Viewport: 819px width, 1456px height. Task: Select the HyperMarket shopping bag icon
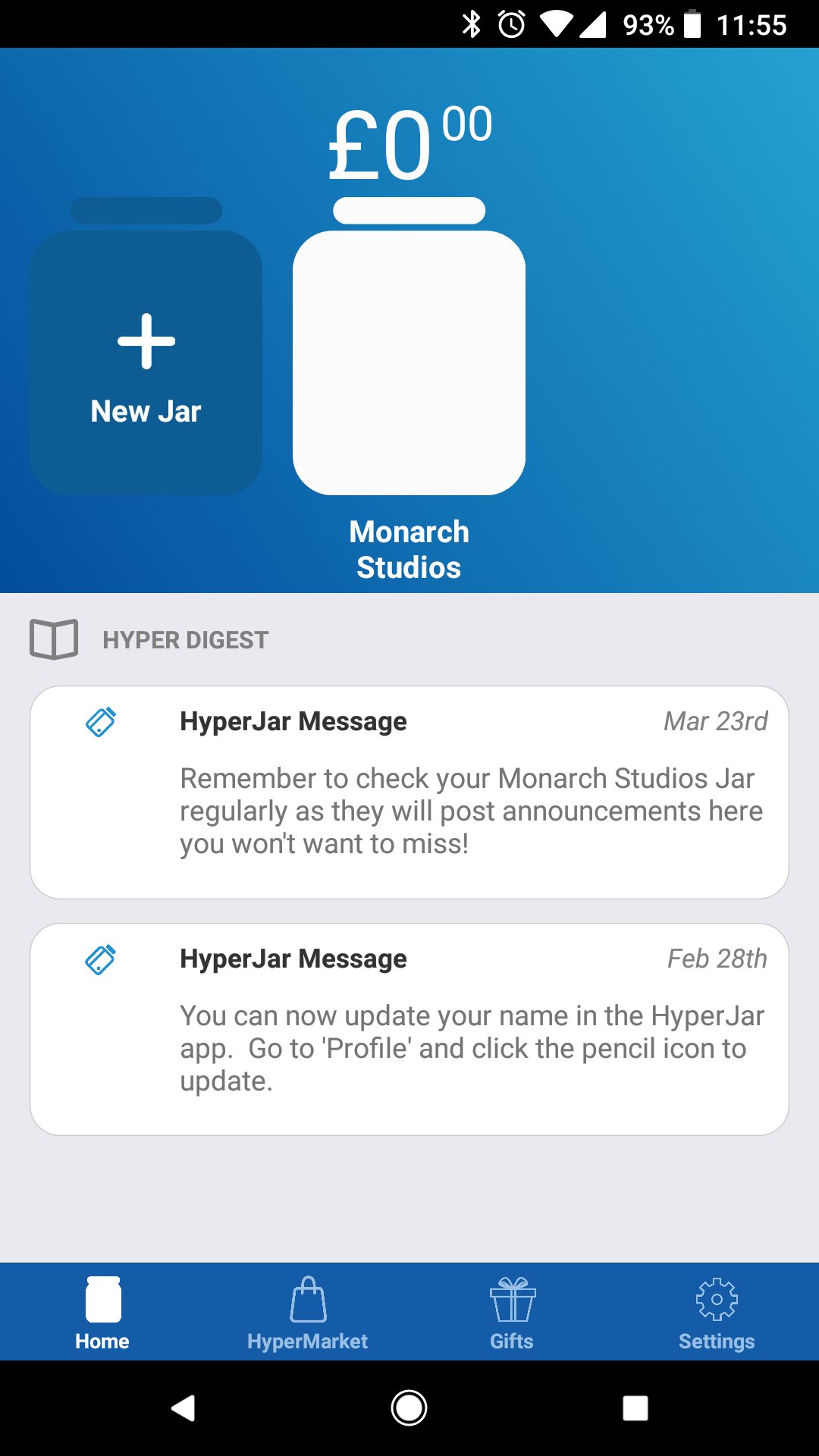(307, 1298)
